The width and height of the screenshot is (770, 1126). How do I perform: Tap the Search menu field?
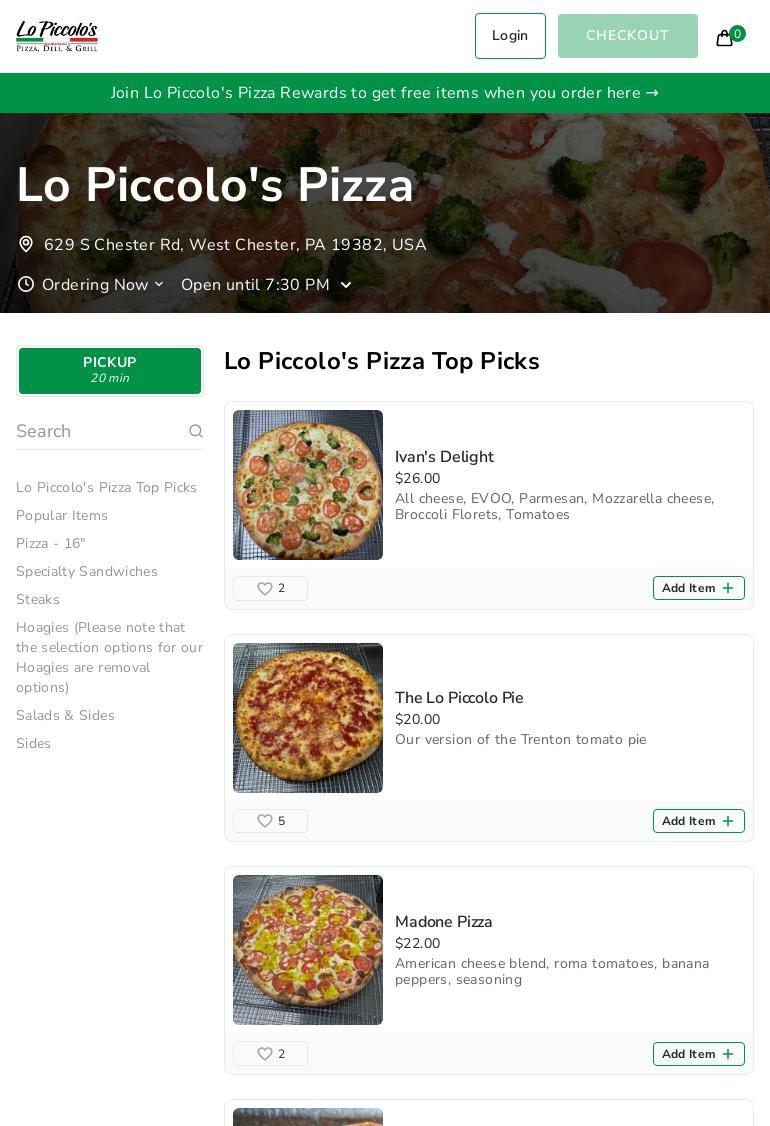[x=110, y=431]
